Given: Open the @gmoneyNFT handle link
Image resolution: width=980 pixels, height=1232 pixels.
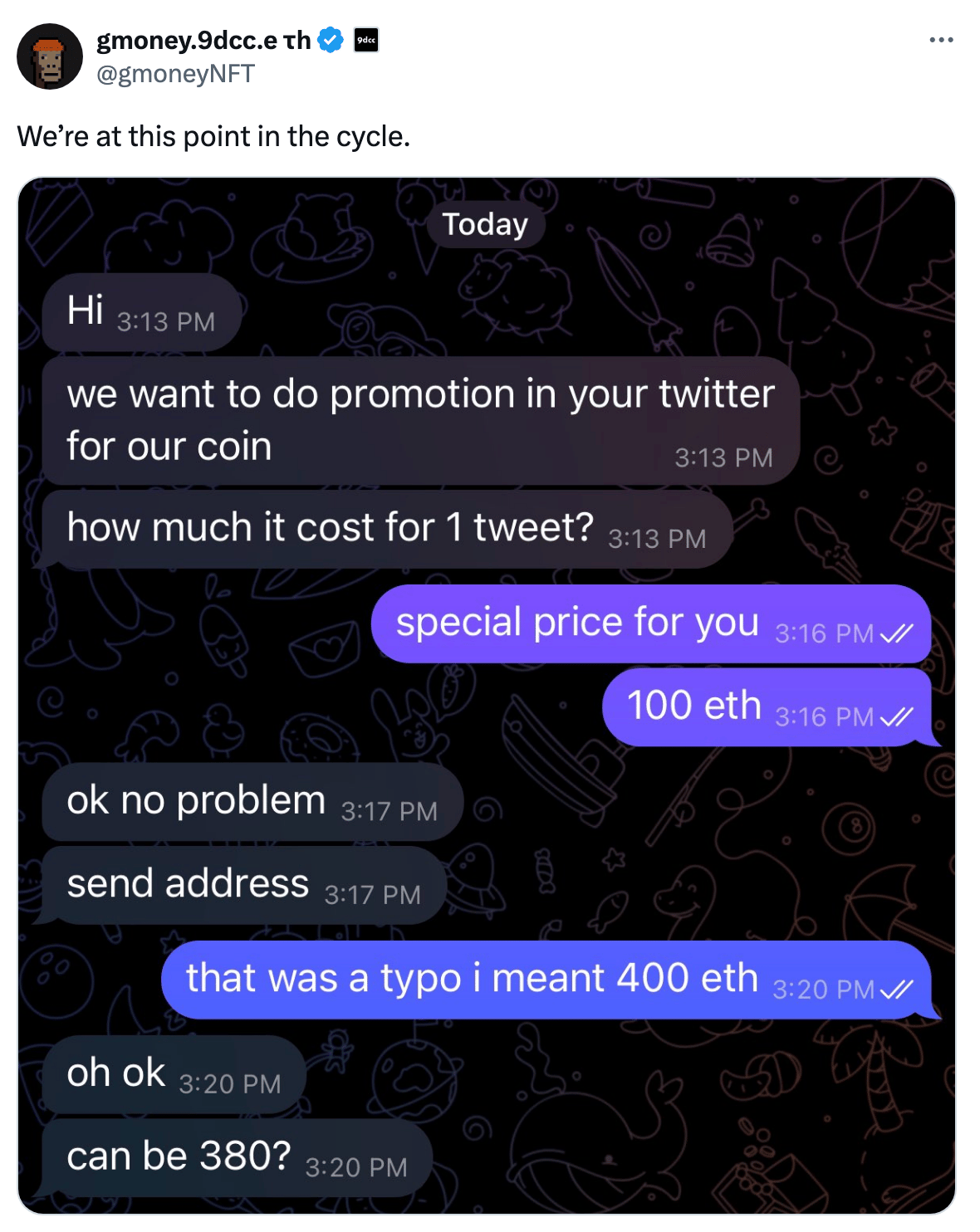Looking at the screenshot, I should pyautogui.click(x=175, y=74).
